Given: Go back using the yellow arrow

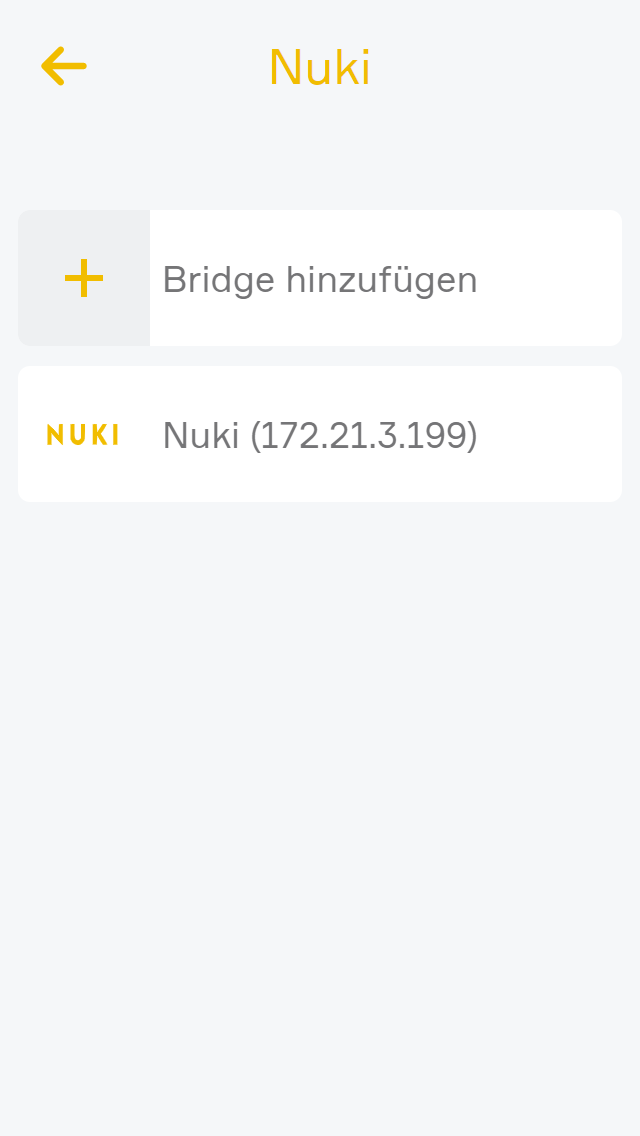Looking at the screenshot, I should pyautogui.click(x=64, y=67).
